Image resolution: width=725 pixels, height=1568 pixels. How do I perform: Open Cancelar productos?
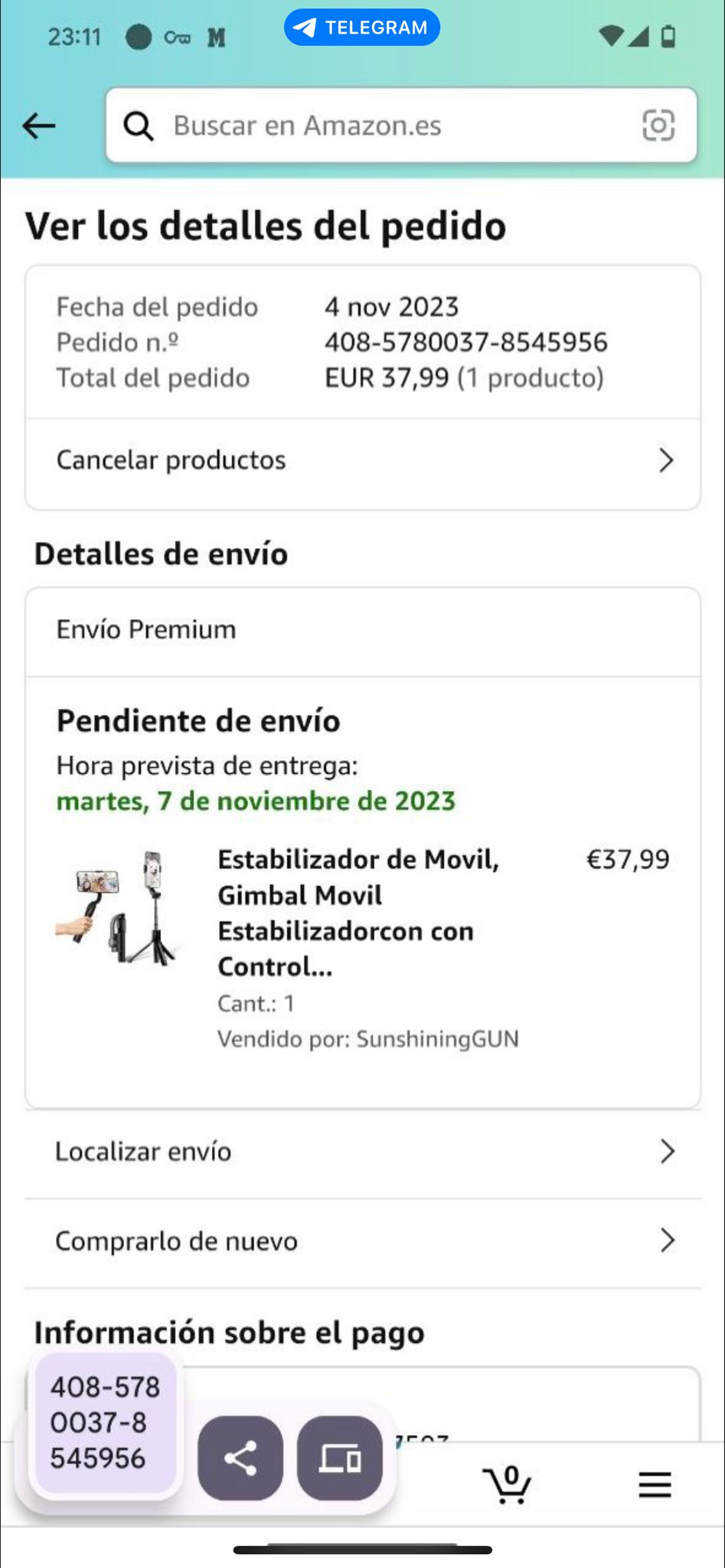[x=362, y=460]
